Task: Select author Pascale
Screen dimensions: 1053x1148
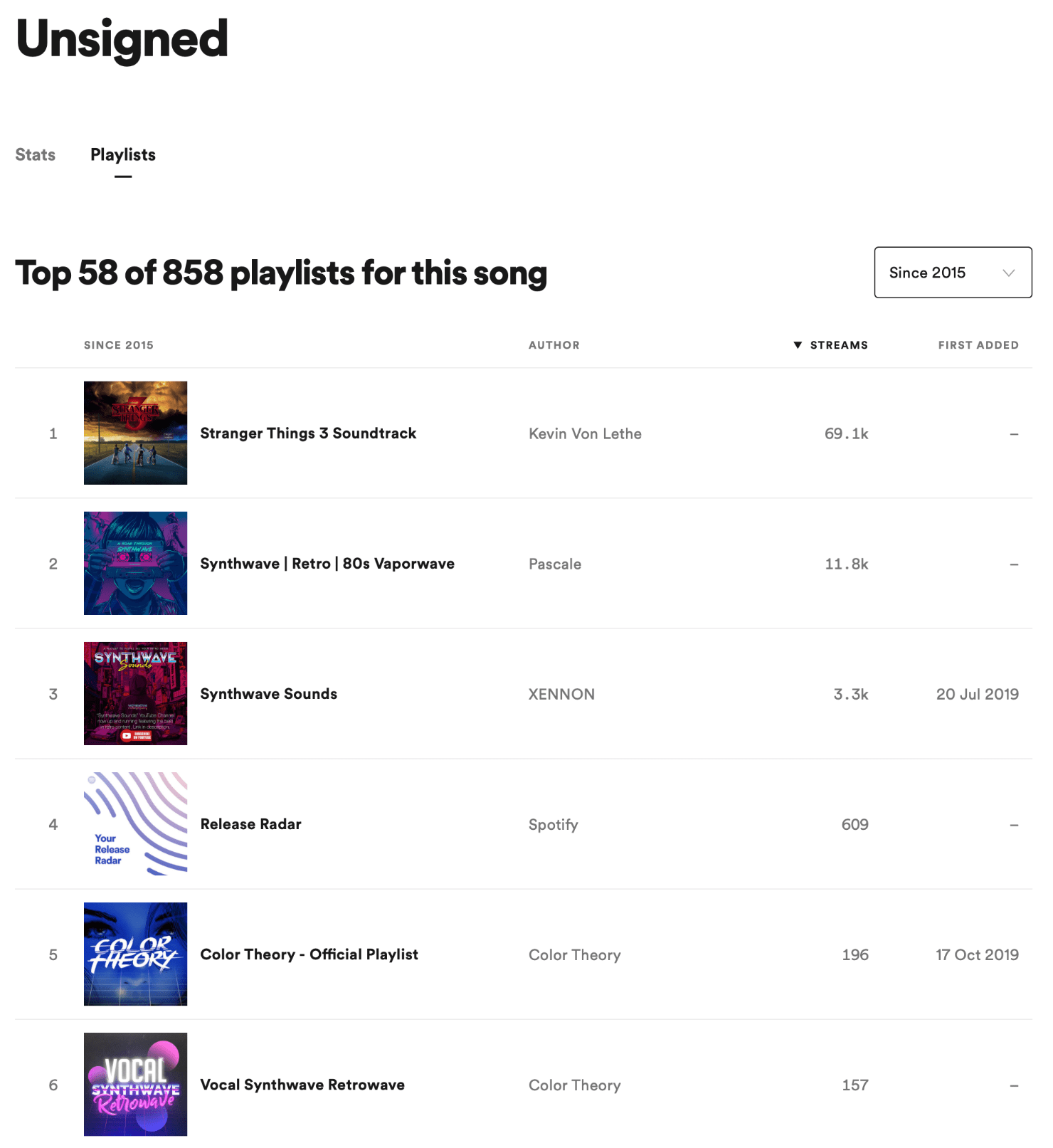Action: coord(555,563)
